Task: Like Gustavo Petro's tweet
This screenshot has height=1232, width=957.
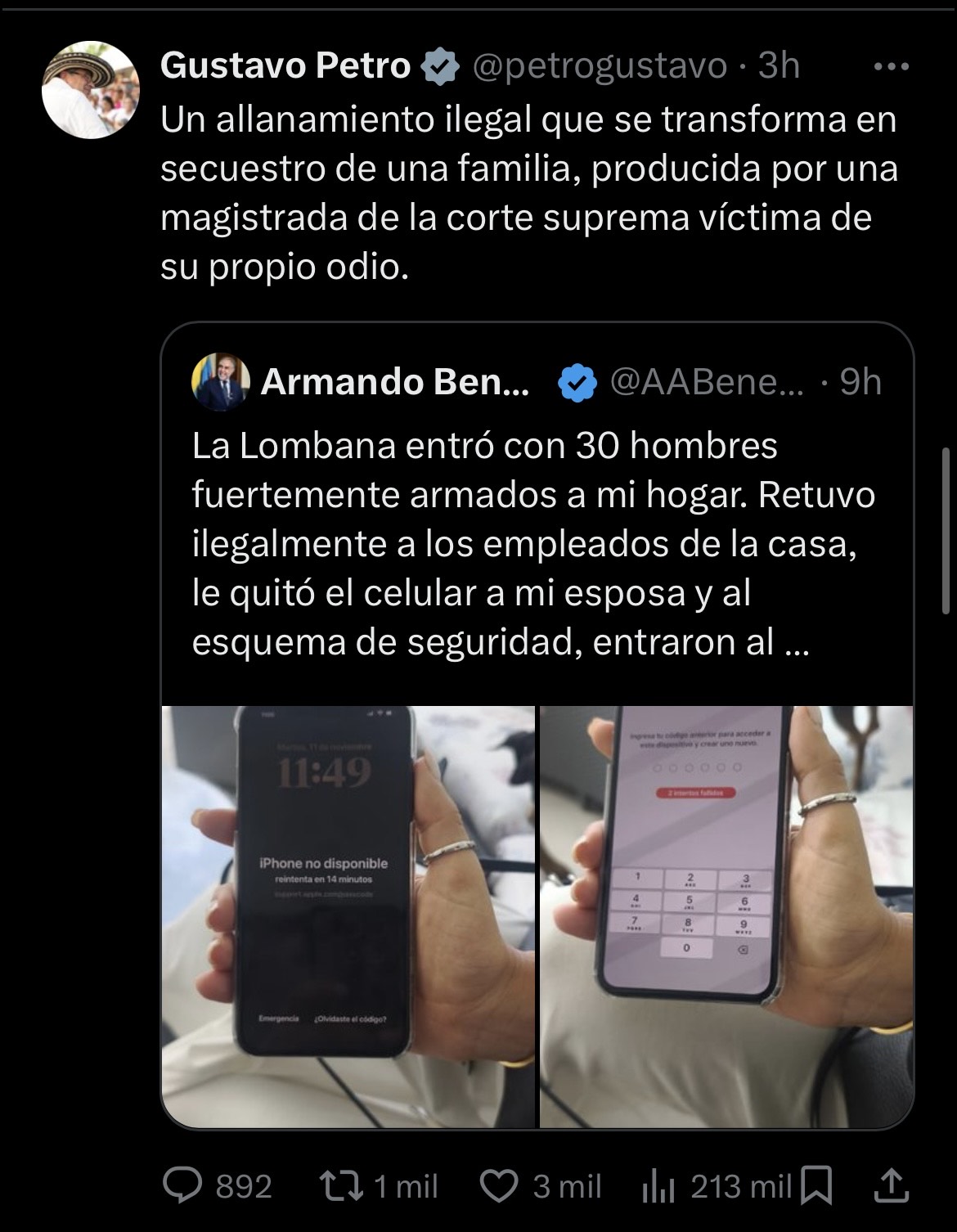Action: [498, 1185]
